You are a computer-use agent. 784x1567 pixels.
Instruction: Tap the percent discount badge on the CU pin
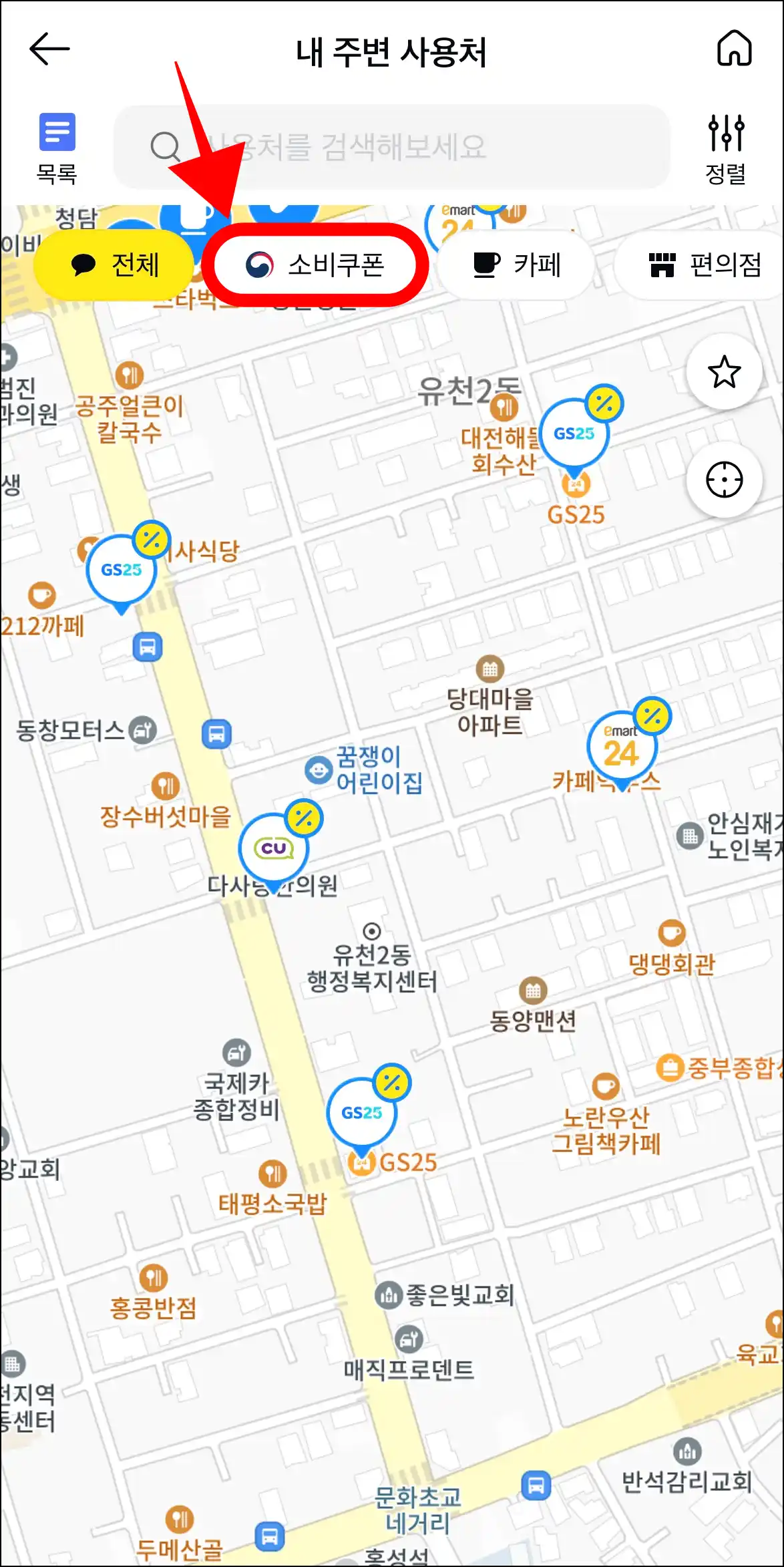pos(304,817)
